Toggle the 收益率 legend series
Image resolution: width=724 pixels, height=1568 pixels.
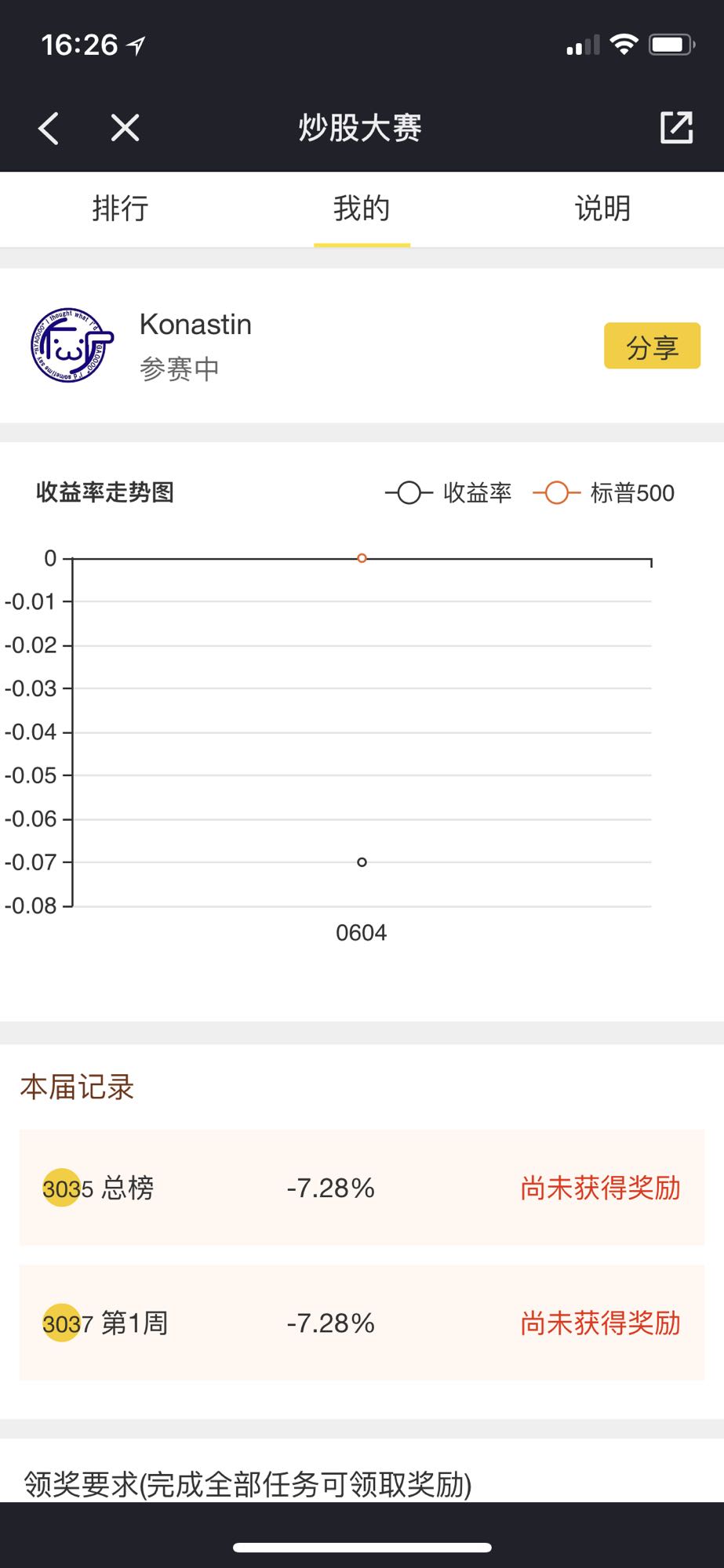[448, 493]
